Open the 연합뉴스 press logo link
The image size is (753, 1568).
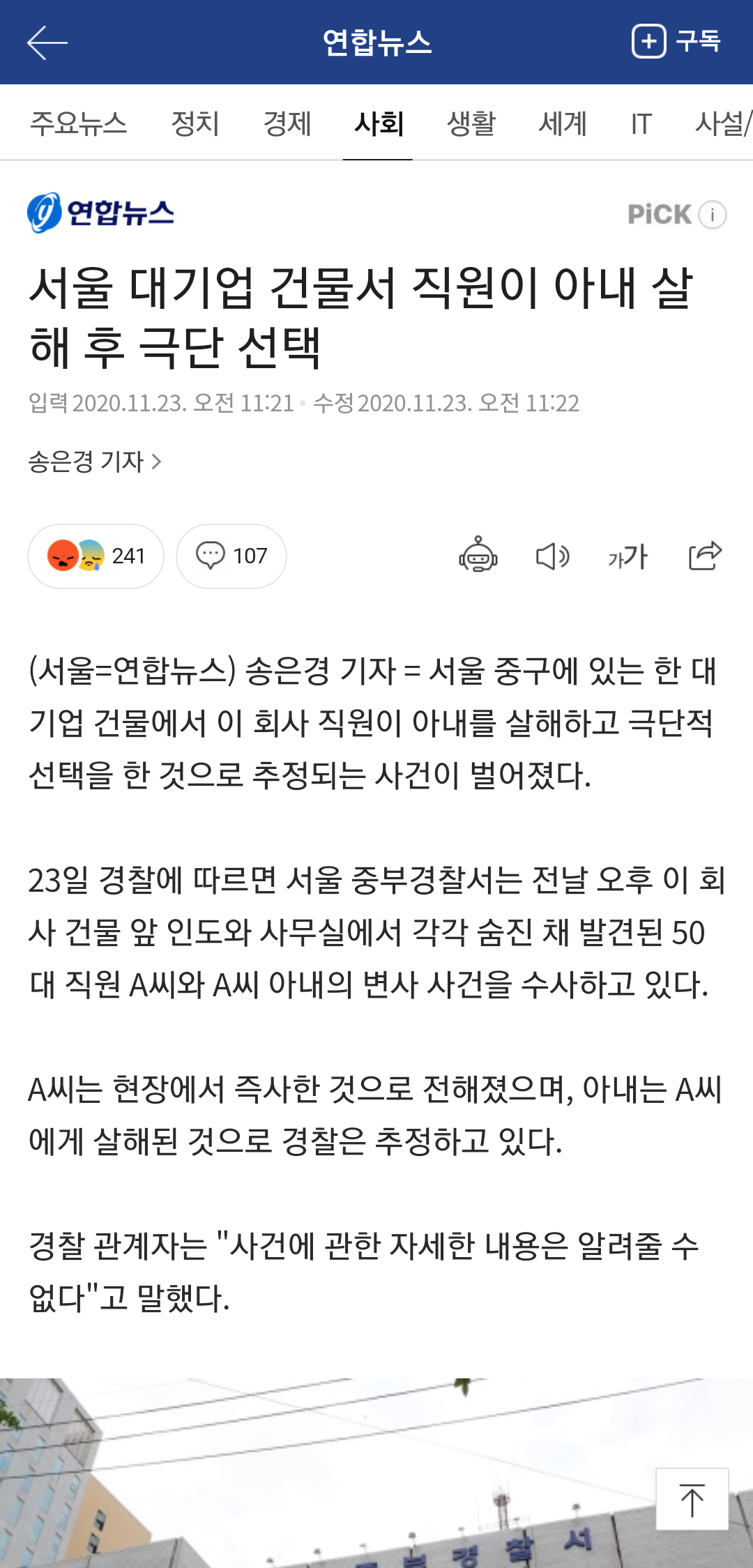[x=100, y=213]
